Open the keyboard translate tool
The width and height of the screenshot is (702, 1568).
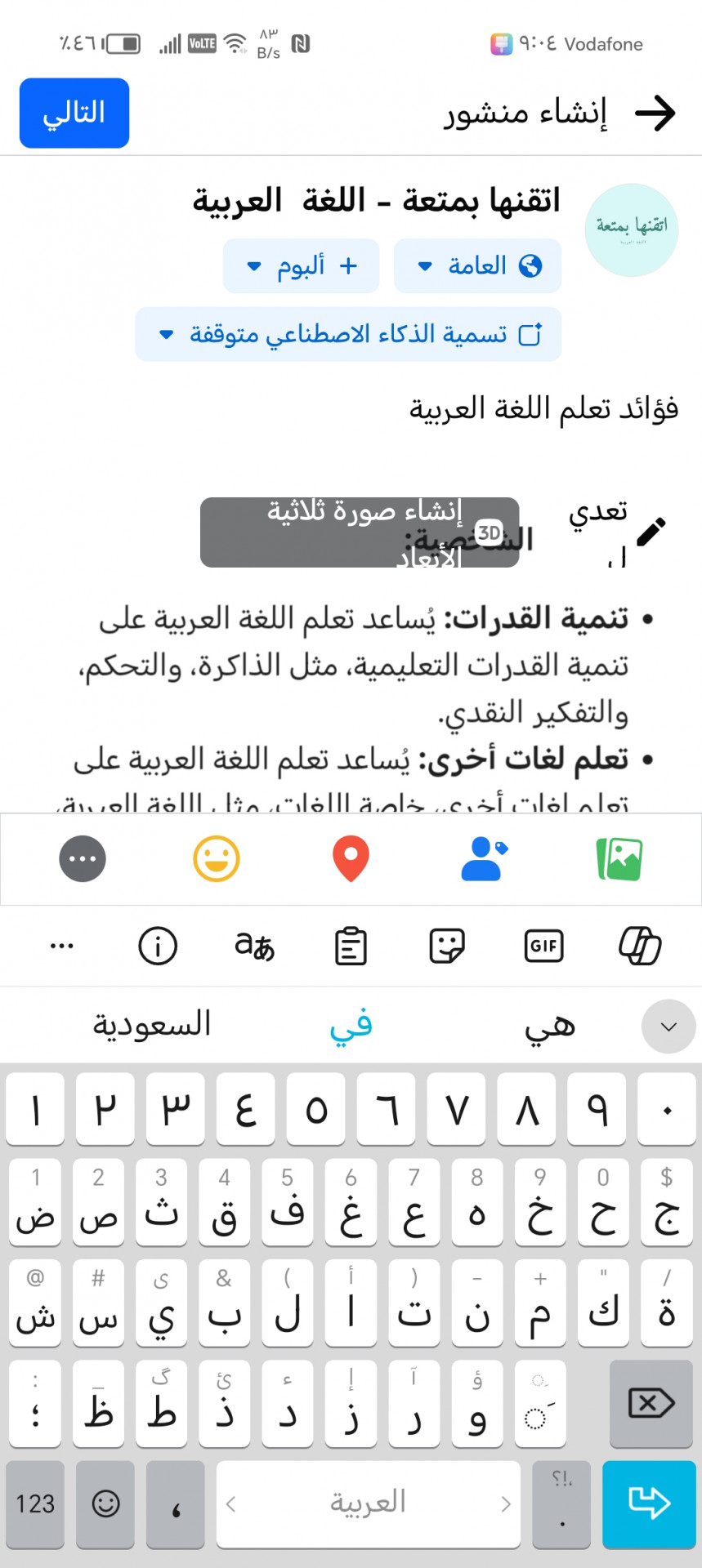coord(254,947)
